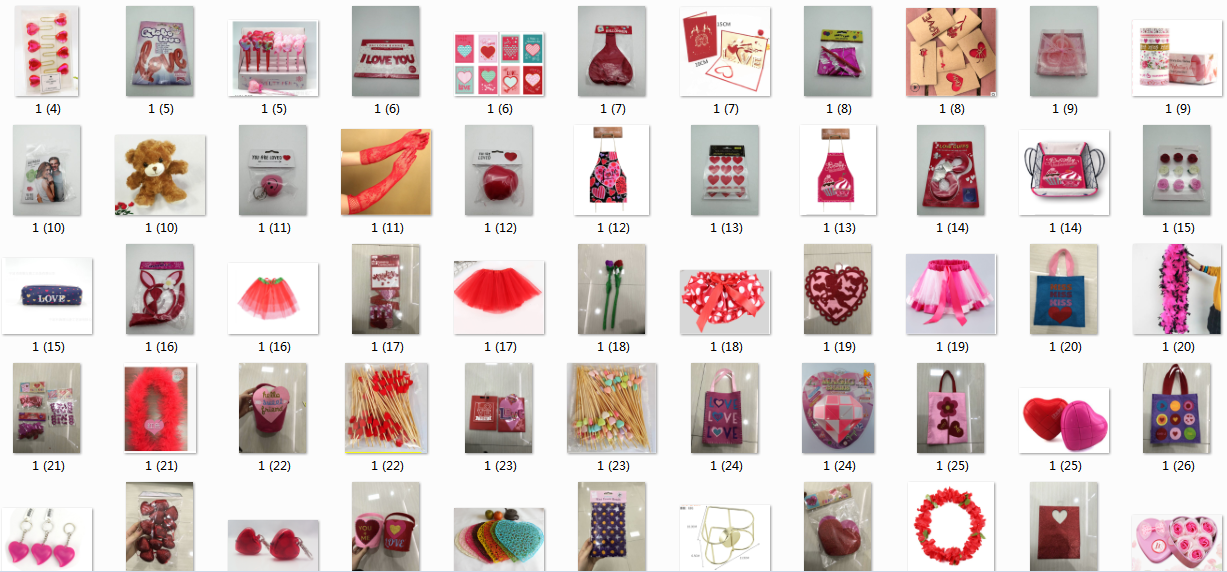Open the pink feather boa image 1 (20)
This screenshot has width=1227, height=572.
pyautogui.click(x=1177, y=290)
